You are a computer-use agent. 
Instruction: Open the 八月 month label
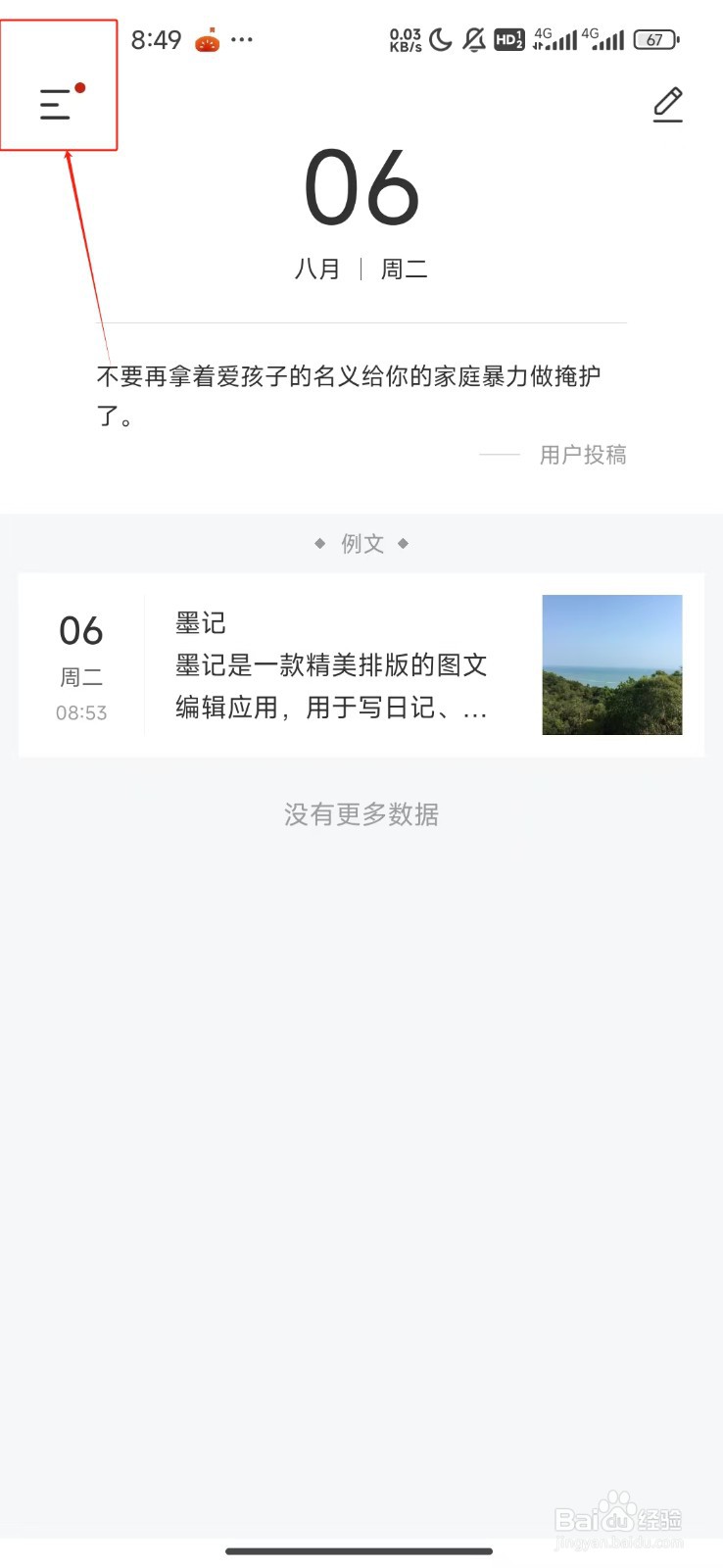pyautogui.click(x=318, y=268)
